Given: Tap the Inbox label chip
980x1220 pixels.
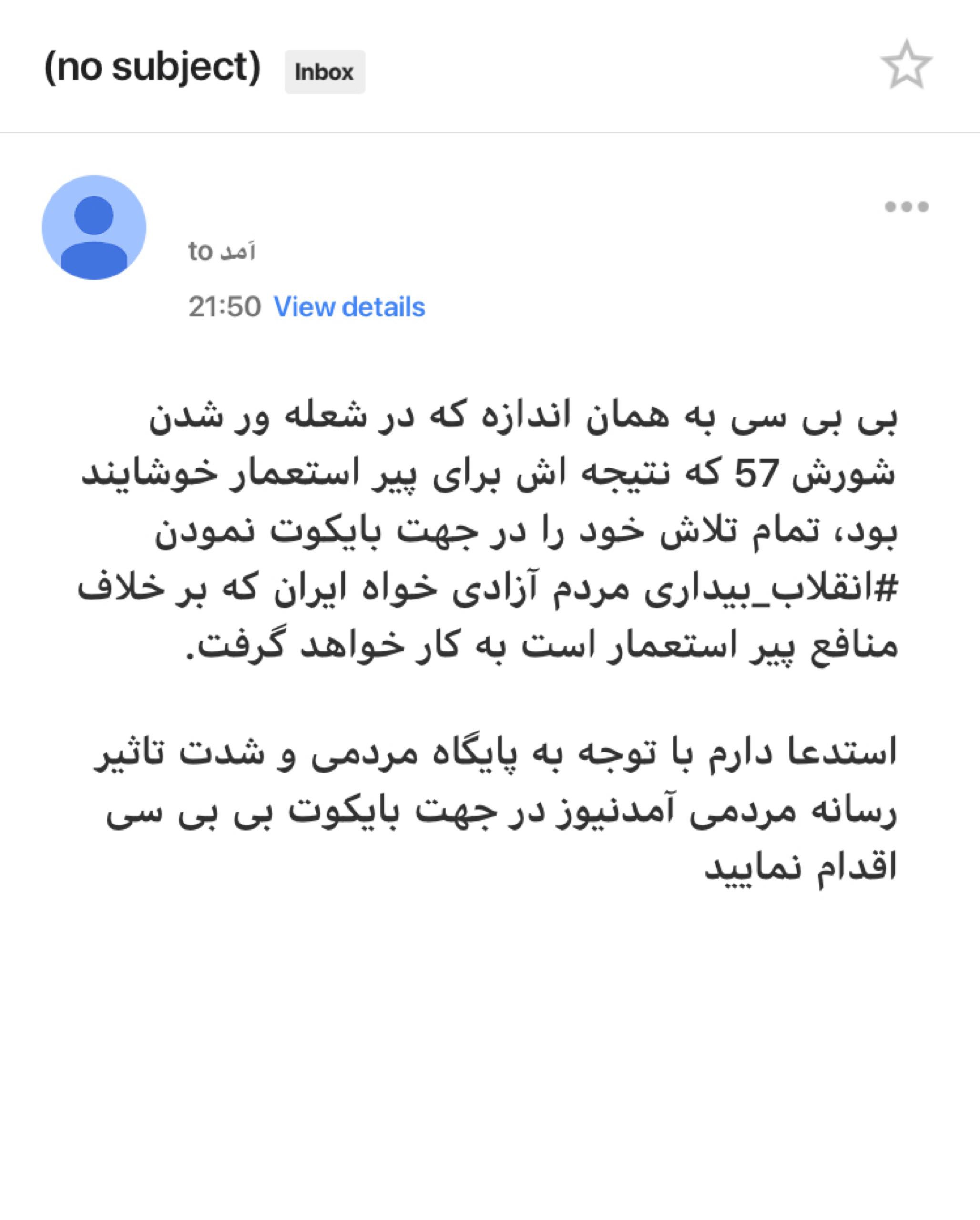Looking at the screenshot, I should click(324, 72).
